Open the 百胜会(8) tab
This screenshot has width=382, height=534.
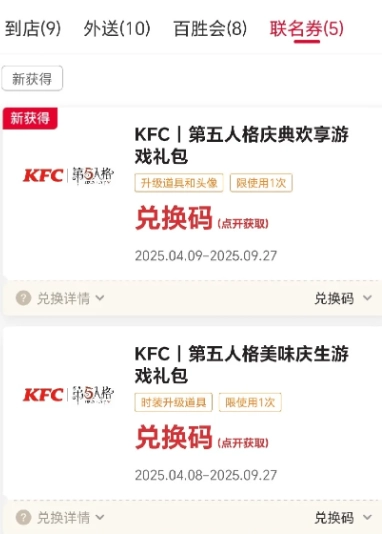point(210,29)
